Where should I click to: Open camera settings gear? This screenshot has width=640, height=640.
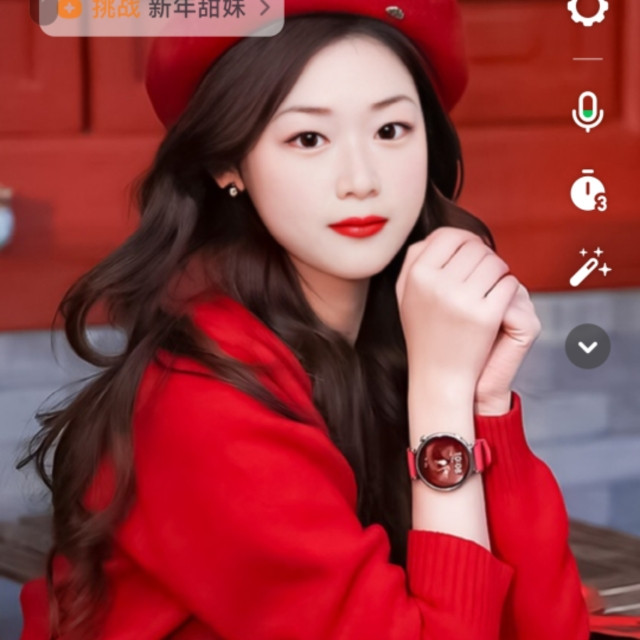pyautogui.click(x=588, y=9)
